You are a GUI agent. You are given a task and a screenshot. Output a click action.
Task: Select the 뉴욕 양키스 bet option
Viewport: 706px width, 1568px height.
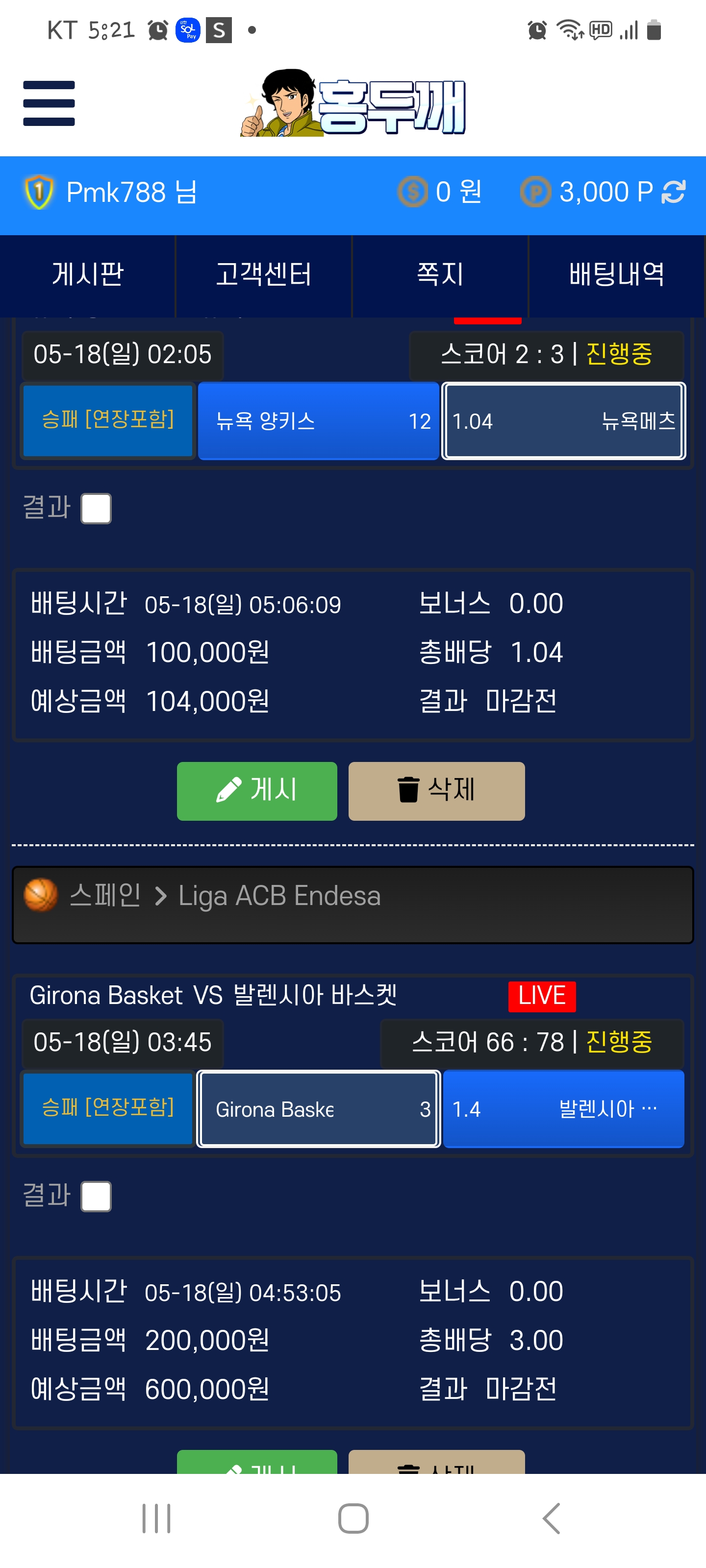pyautogui.click(x=318, y=420)
